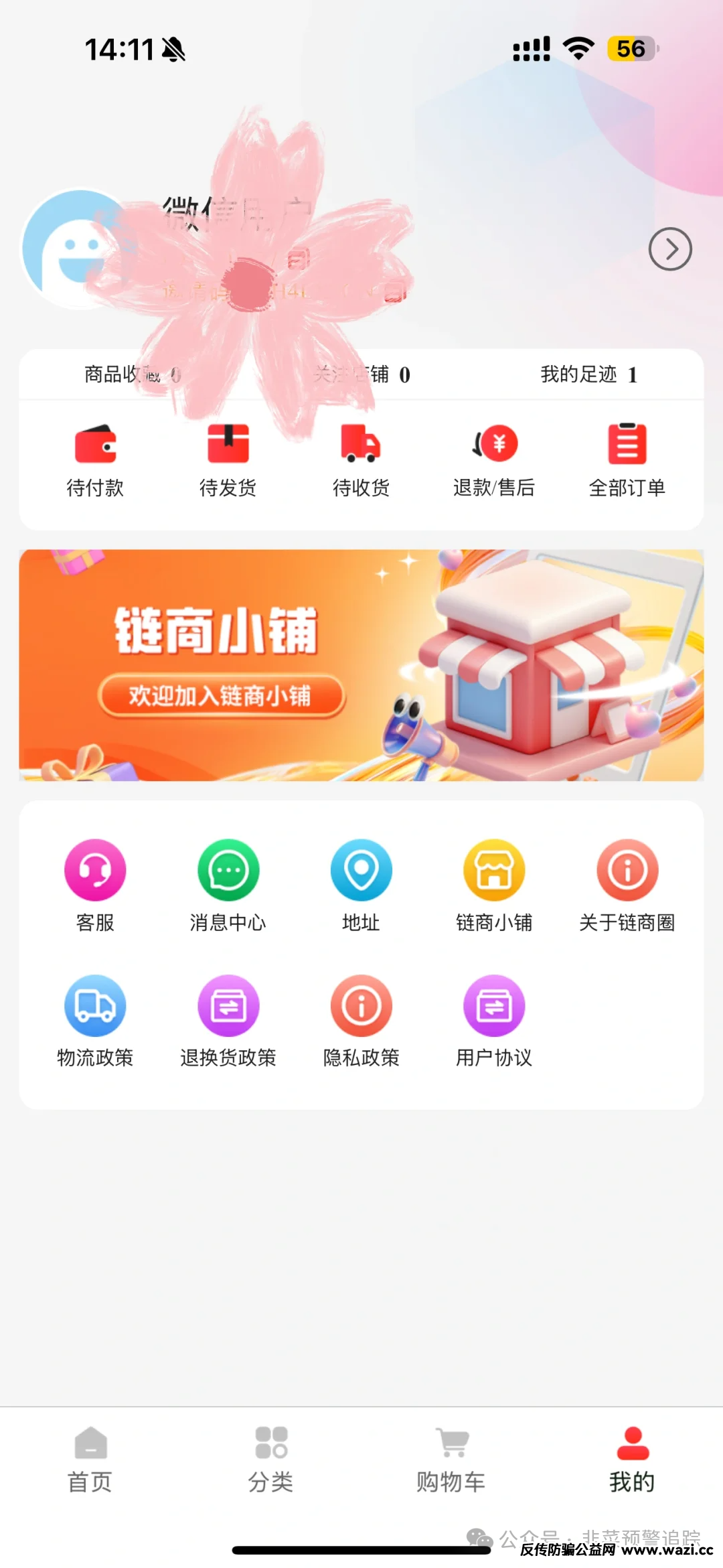Screen dimensions: 723x1568
Task: Open 退款/售后 orders
Action: 494,460
